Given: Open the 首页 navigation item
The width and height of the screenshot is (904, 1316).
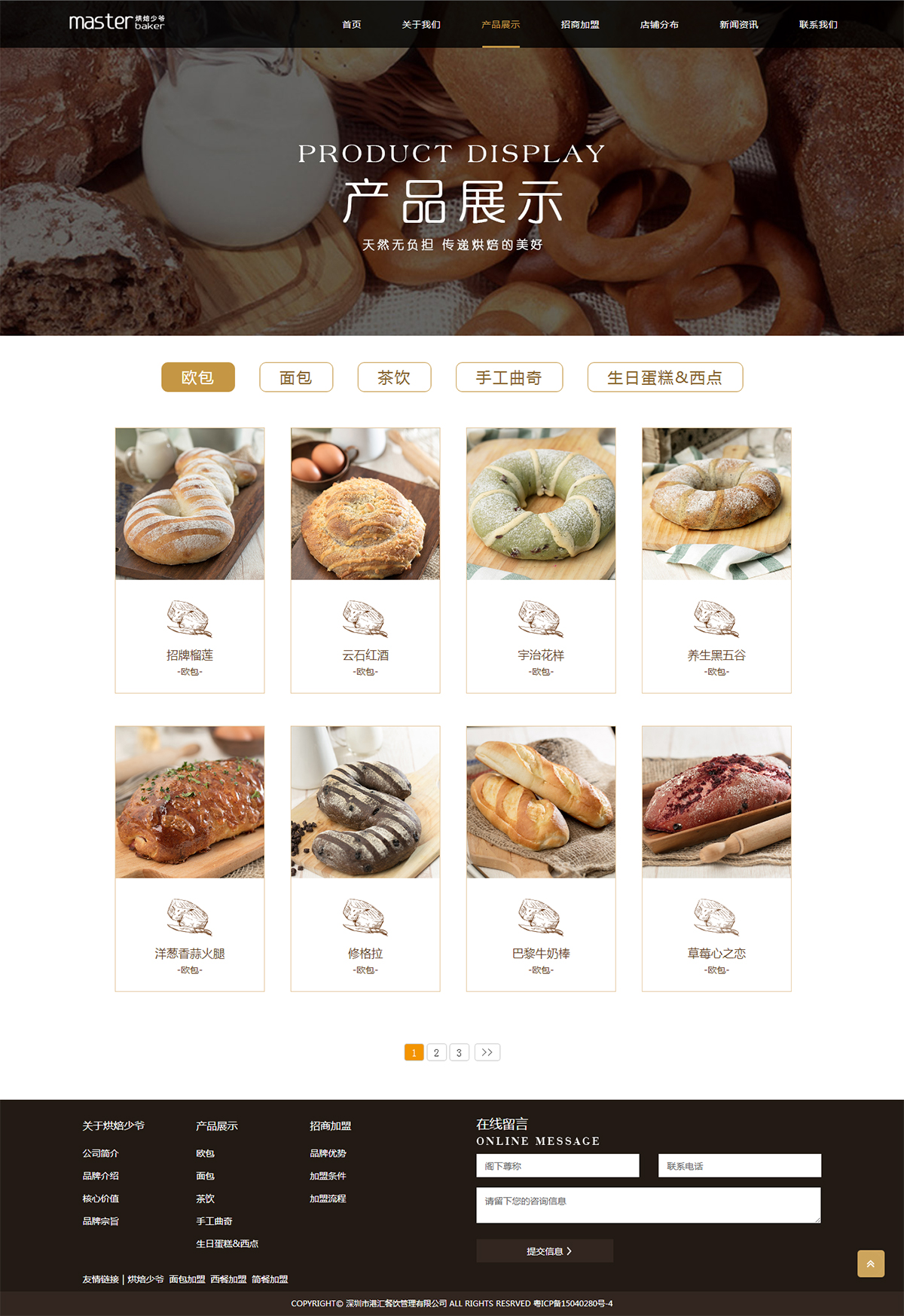Looking at the screenshot, I should 351,25.
